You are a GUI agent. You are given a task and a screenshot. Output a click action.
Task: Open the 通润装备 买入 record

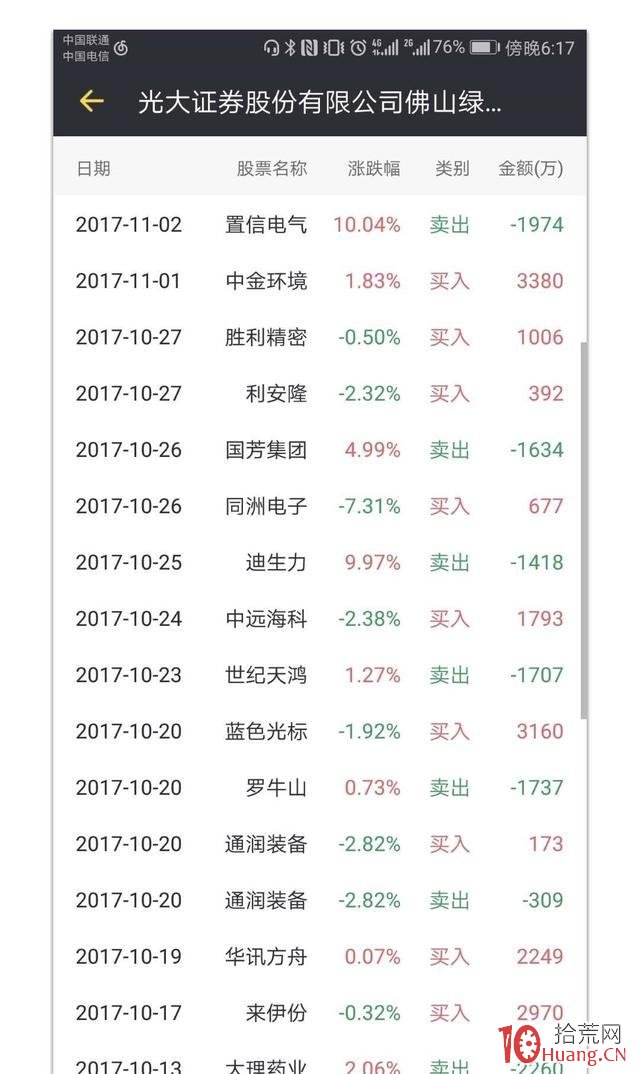click(x=319, y=844)
